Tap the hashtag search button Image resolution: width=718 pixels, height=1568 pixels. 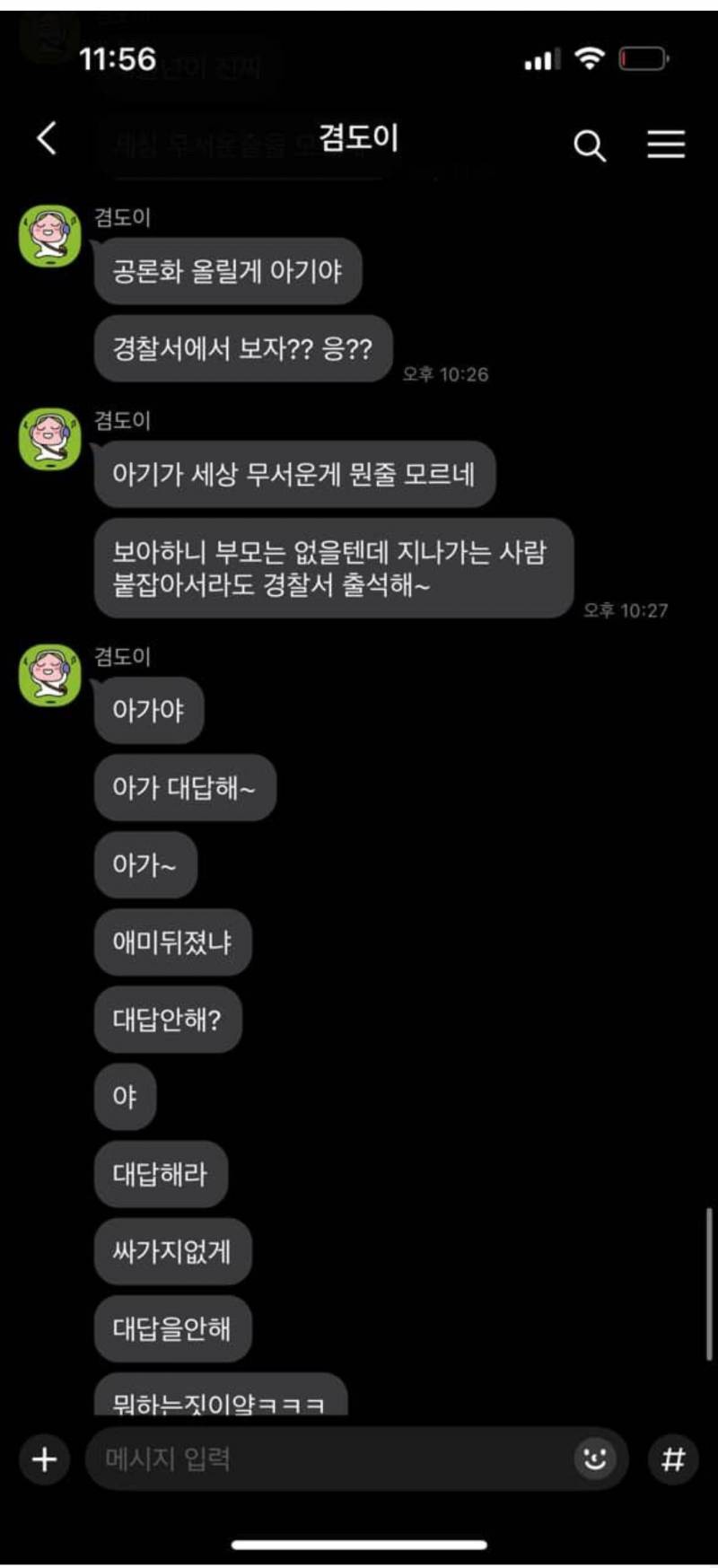pos(672,1459)
